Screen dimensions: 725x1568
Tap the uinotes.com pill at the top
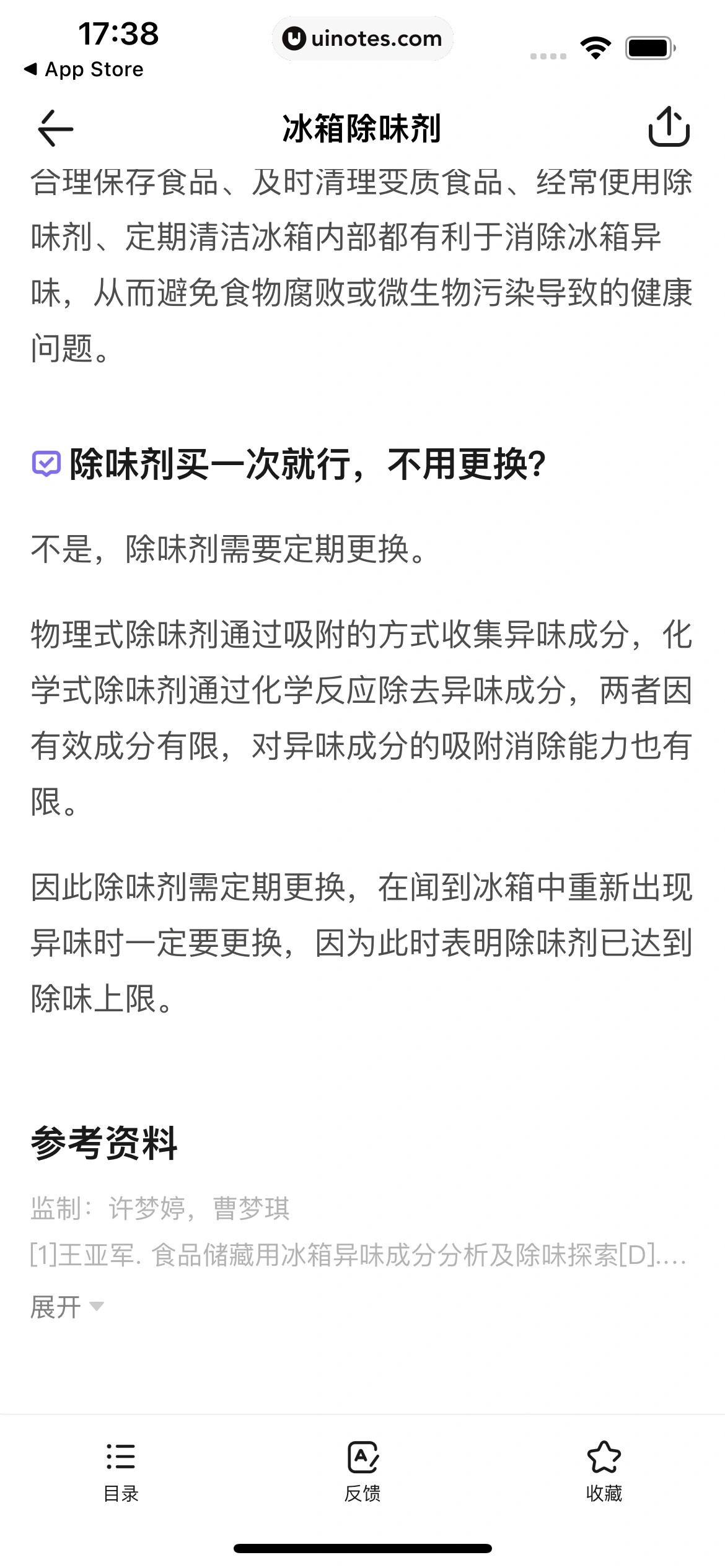tap(362, 38)
